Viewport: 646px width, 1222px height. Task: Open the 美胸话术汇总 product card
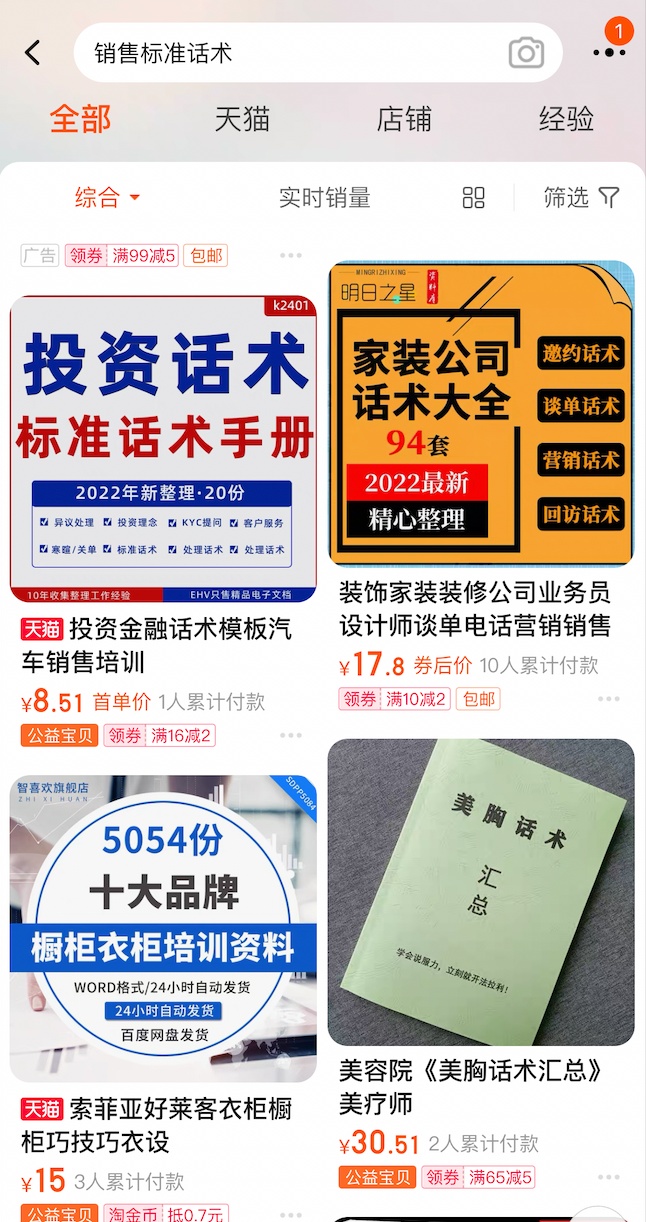[x=481, y=892]
